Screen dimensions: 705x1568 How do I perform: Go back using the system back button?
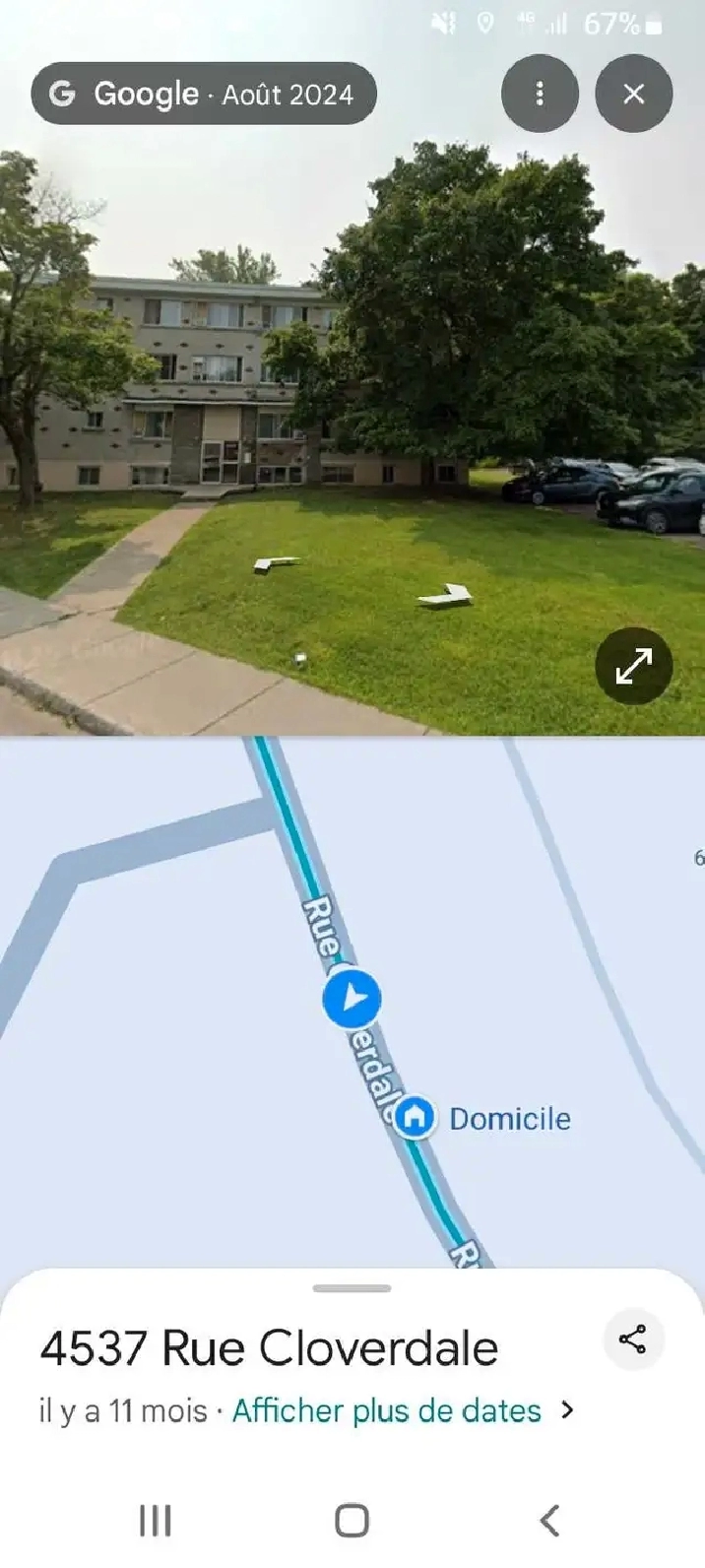(x=550, y=1520)
